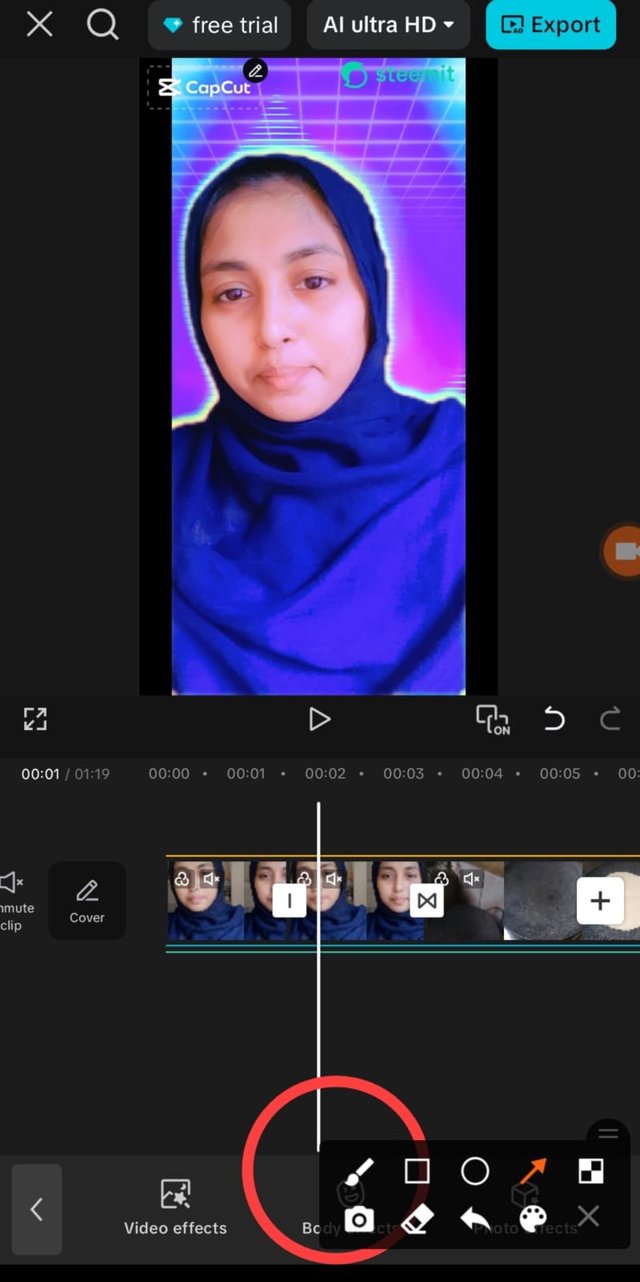Undo the last edit

[553, 719]
